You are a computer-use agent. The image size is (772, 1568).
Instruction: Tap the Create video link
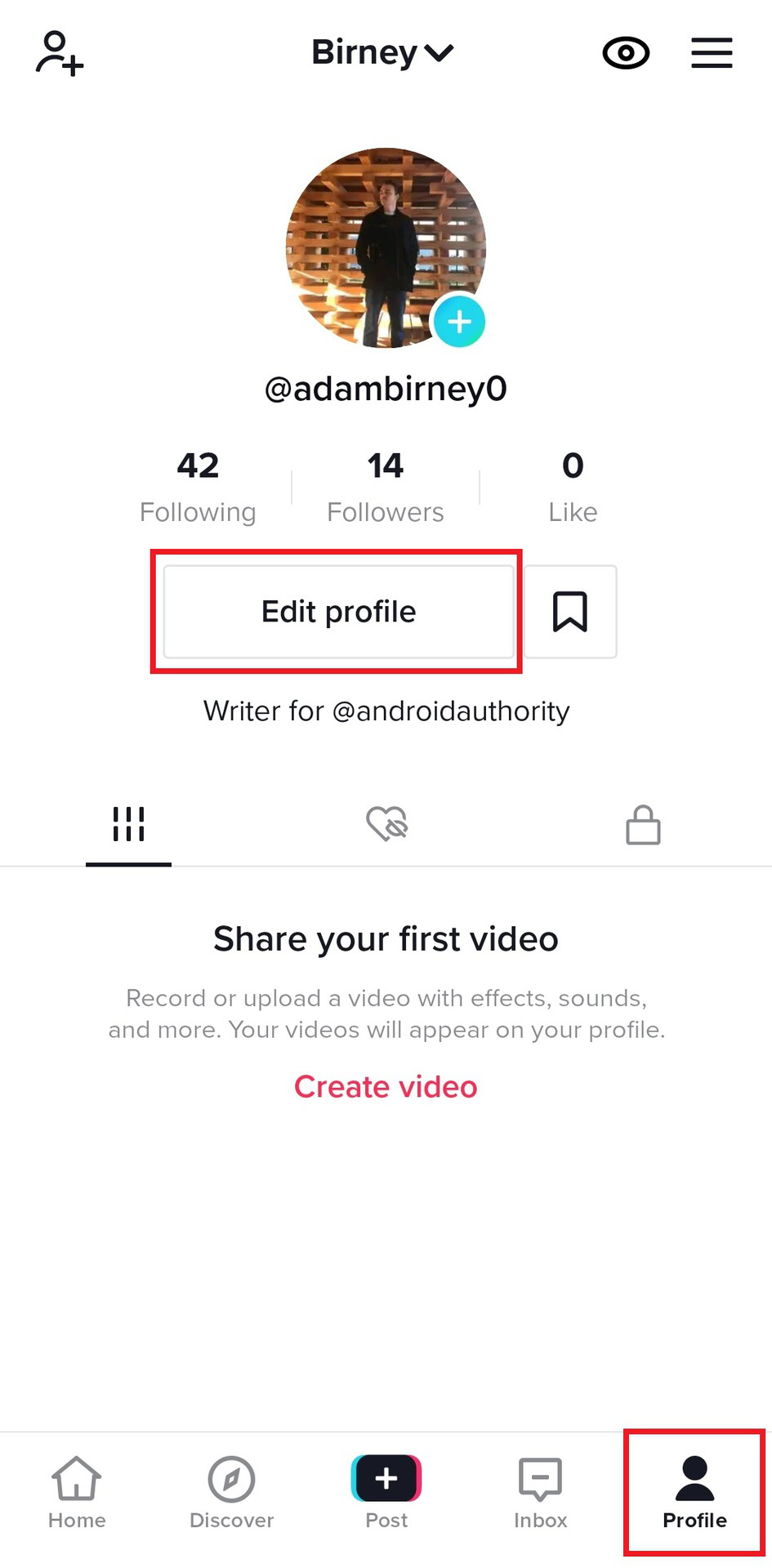click(x=385, y=1086)
